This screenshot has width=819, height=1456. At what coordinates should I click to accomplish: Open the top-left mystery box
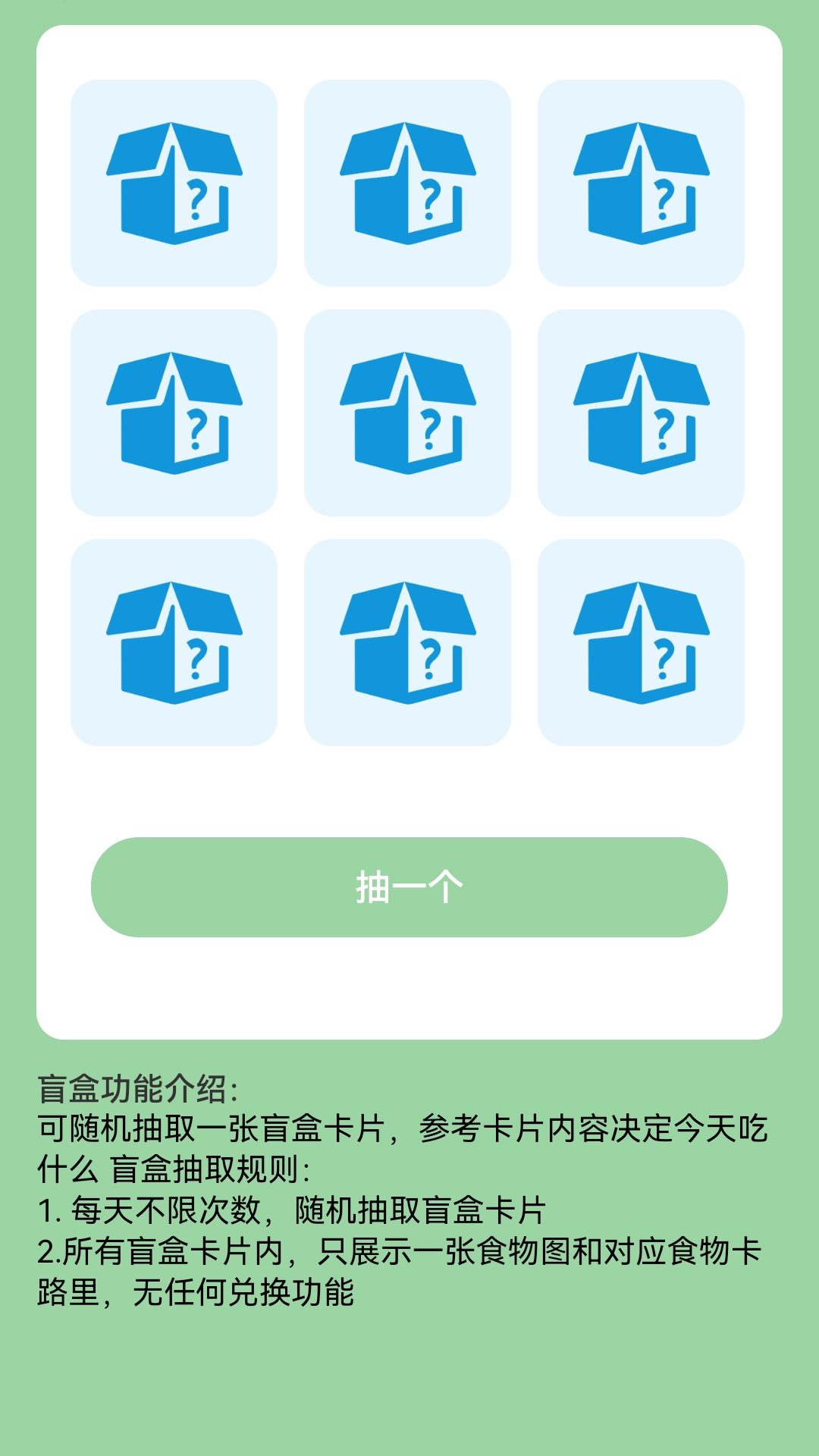click(175, 184)
